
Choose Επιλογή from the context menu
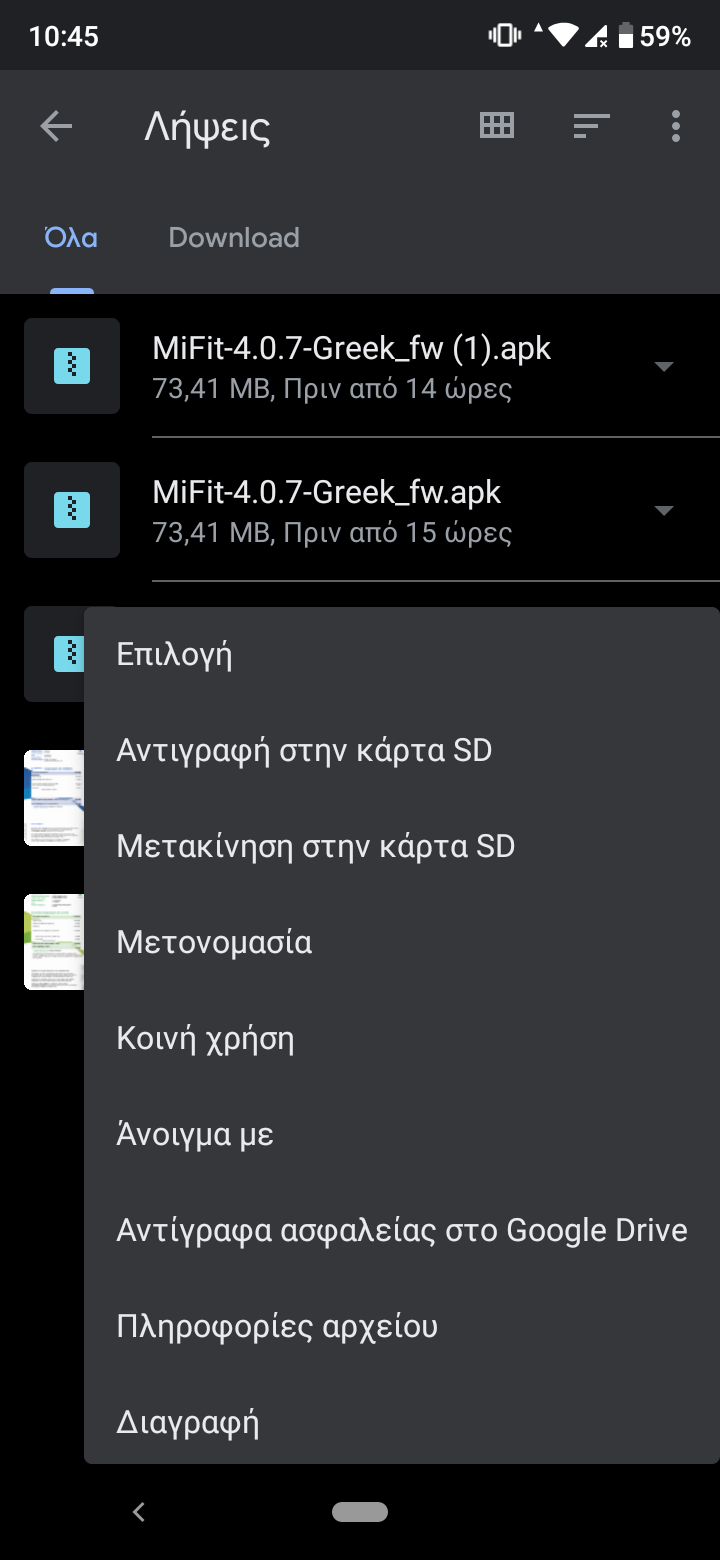[x=175, y=655]
